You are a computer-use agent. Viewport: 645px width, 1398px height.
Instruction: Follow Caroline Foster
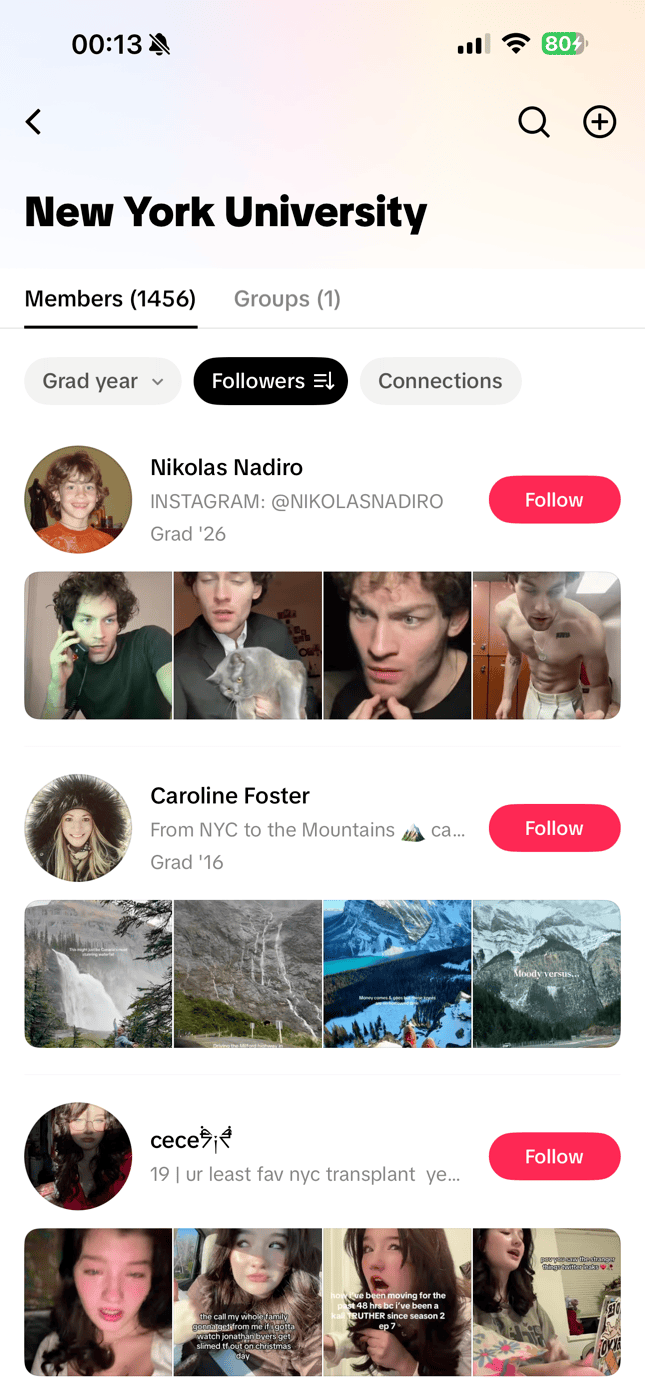coord(554,828)
